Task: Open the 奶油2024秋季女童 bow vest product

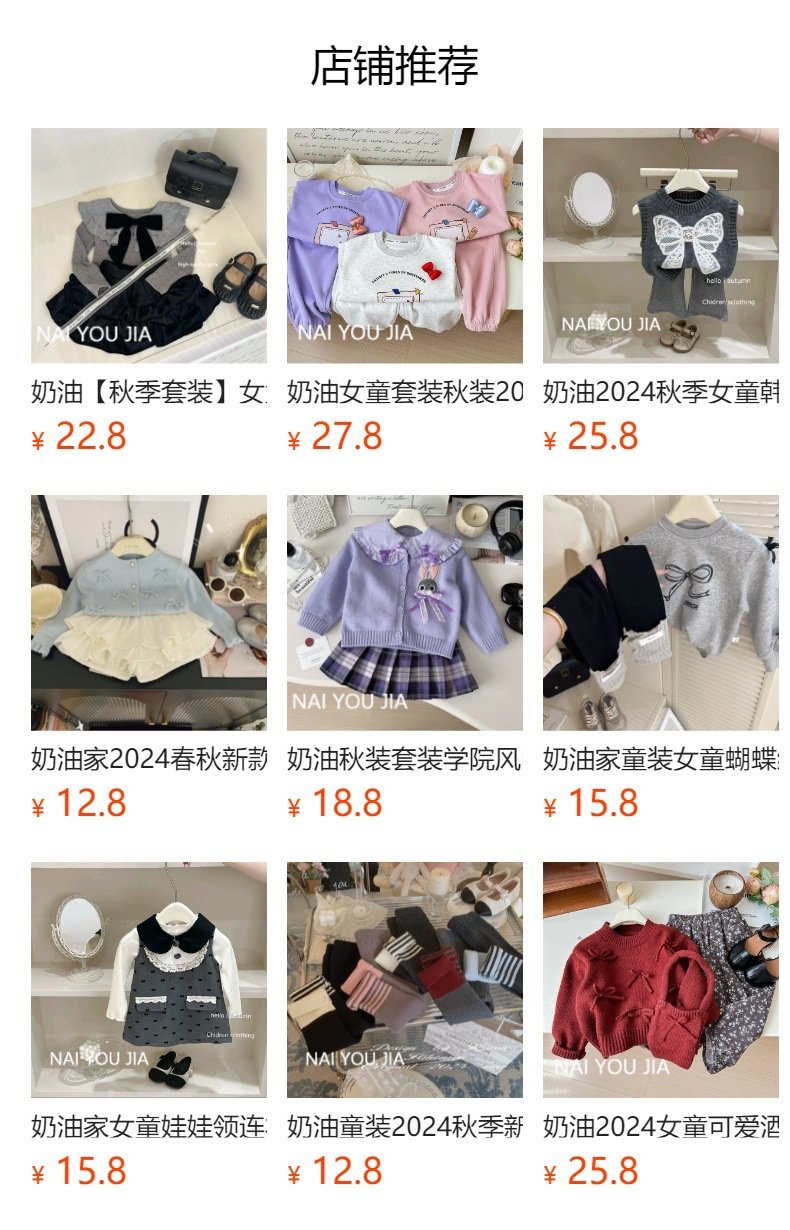Action: tap(661, 246)
